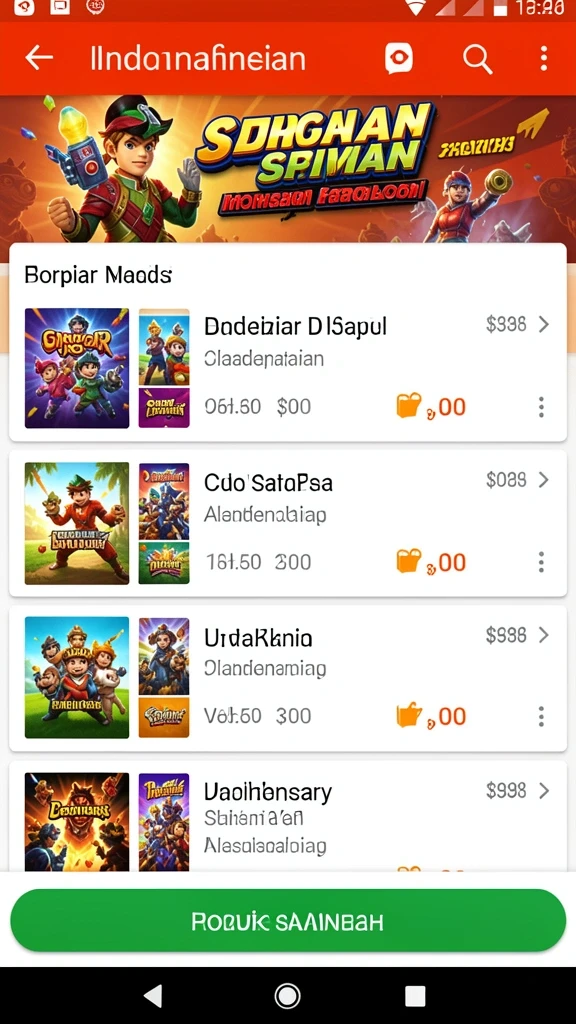
Task: Open more options for Cdo'SataPsa
Action: 541,562
